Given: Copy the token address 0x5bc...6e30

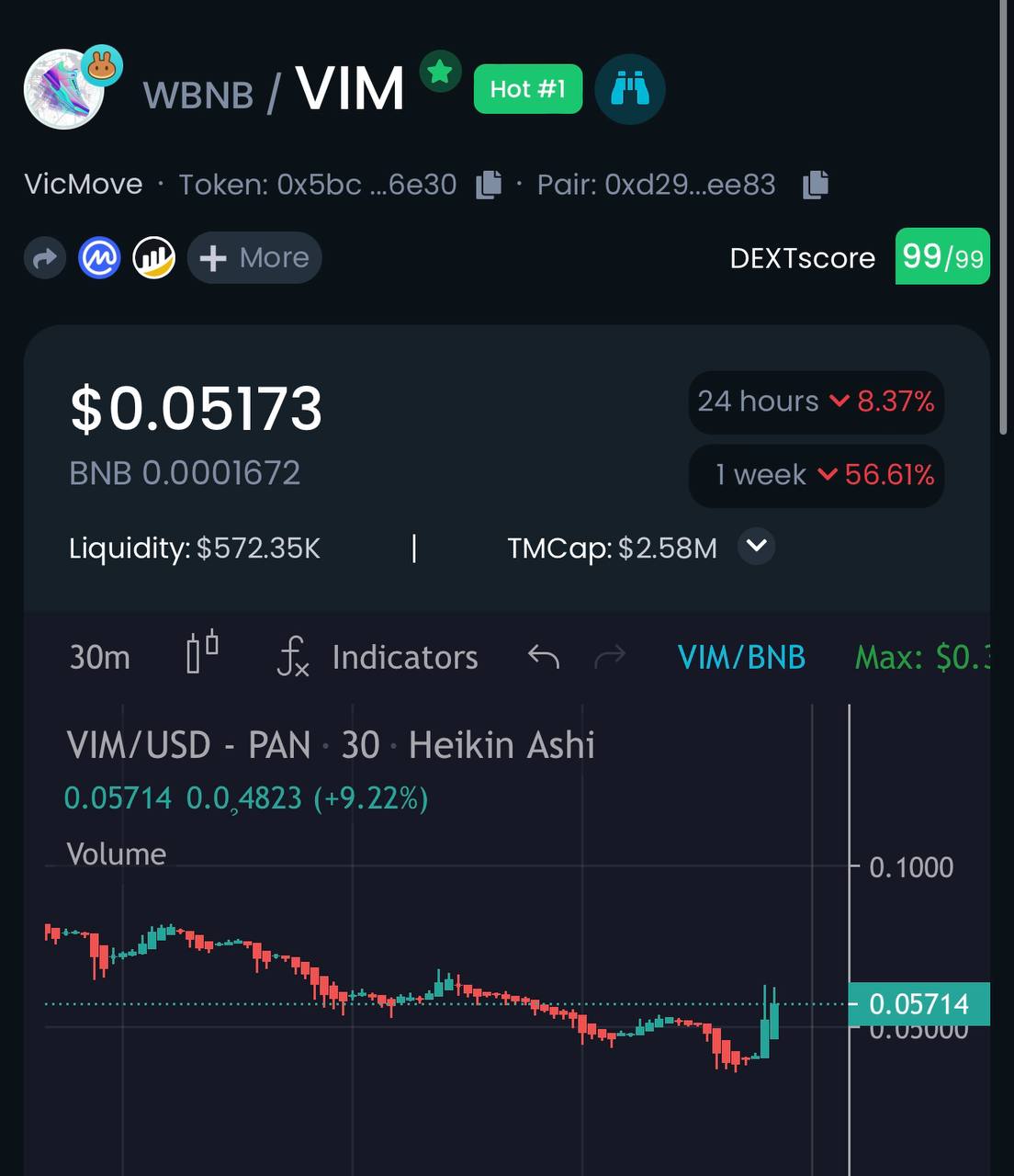Looking at the screenshot, I should pyautogui.click(x=489, y=185).
